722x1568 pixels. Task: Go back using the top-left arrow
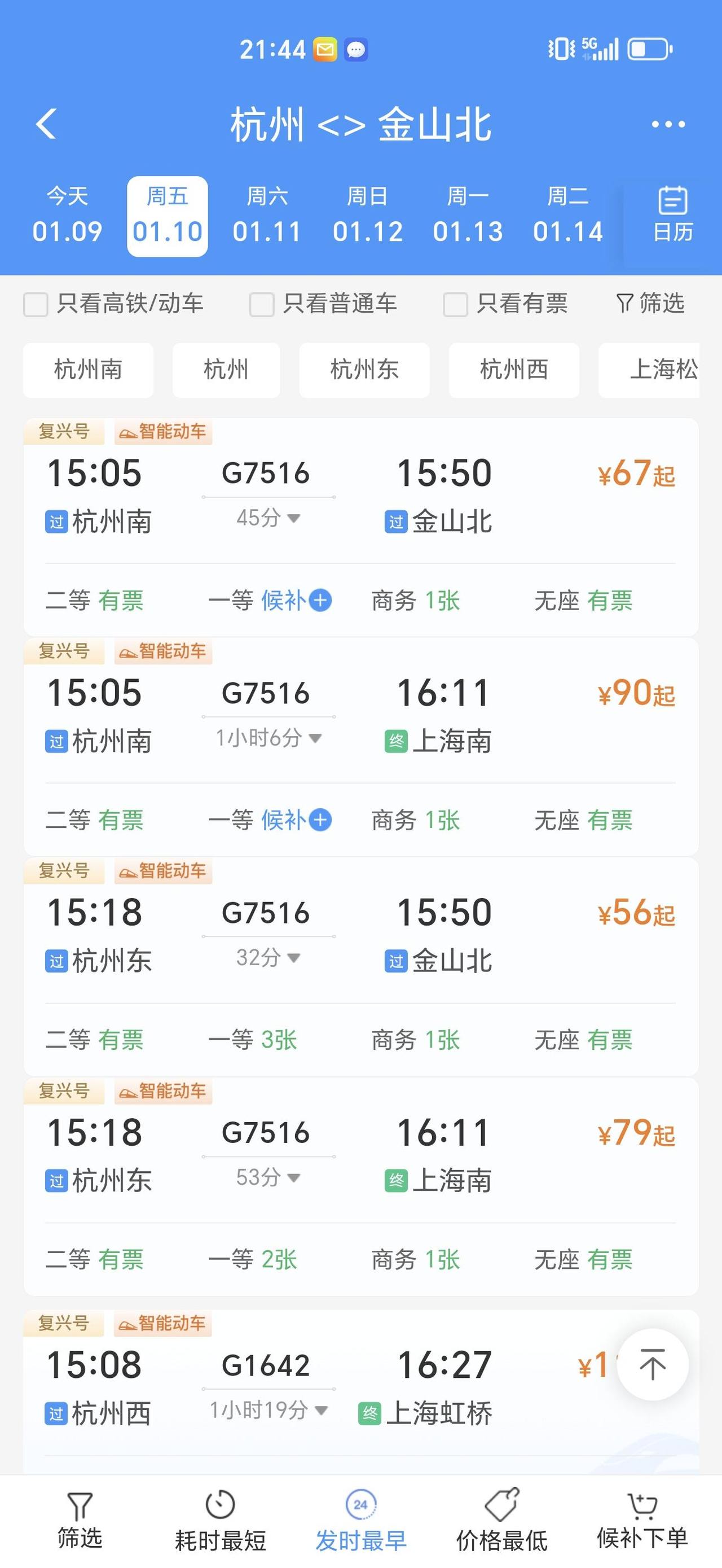[47, 124]
